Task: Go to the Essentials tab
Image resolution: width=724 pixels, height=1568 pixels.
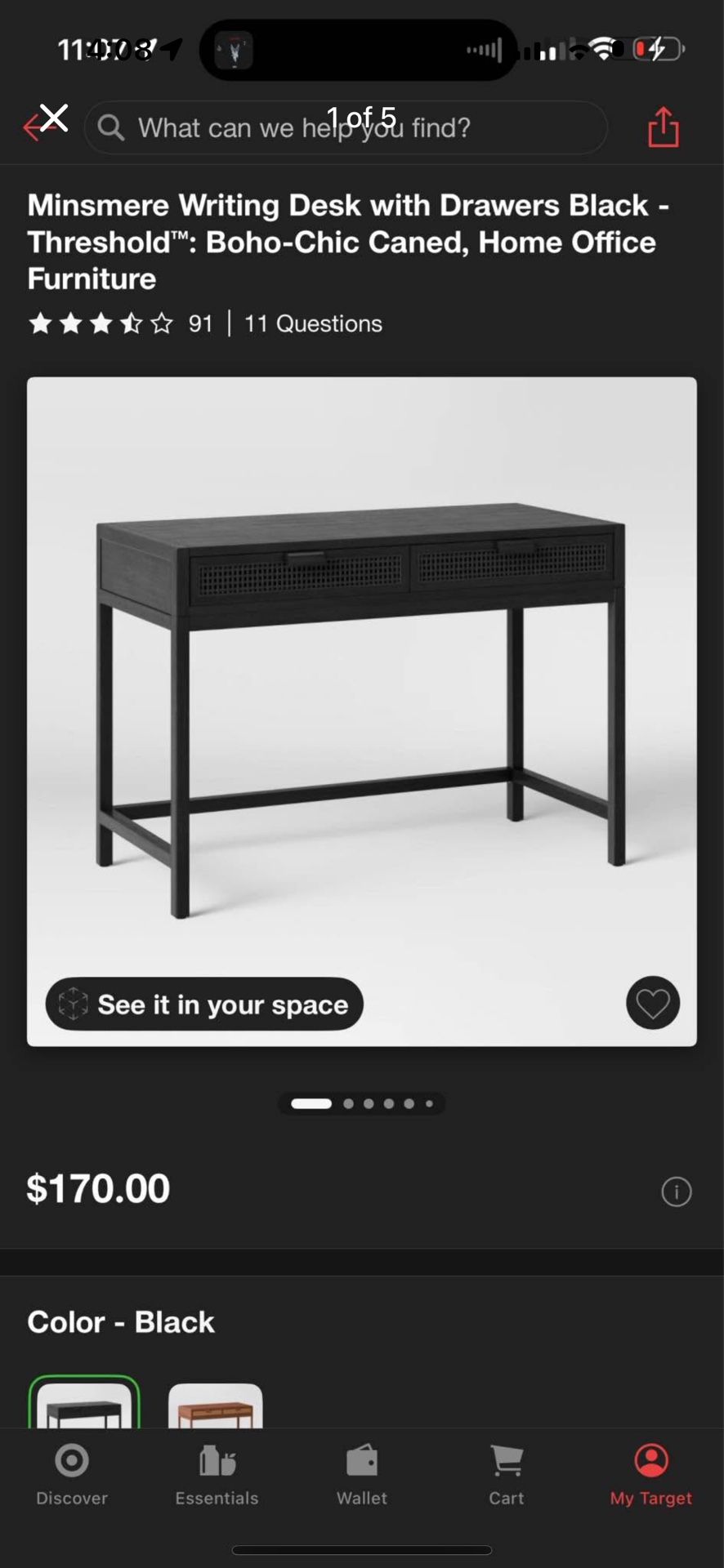Action: (x=217, y=1474)
